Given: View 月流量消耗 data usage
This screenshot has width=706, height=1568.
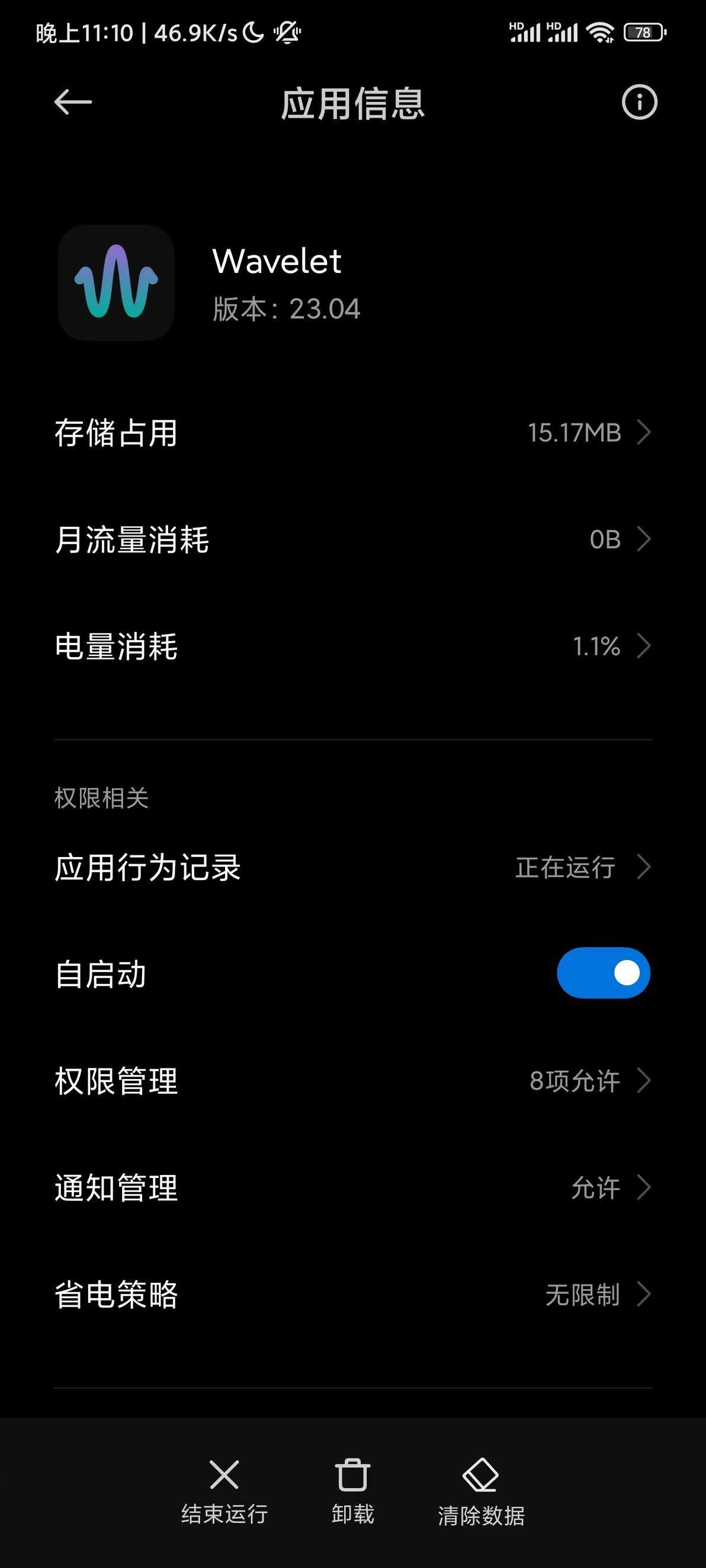Looking at the screenshot, I should (x=352, y=539).
